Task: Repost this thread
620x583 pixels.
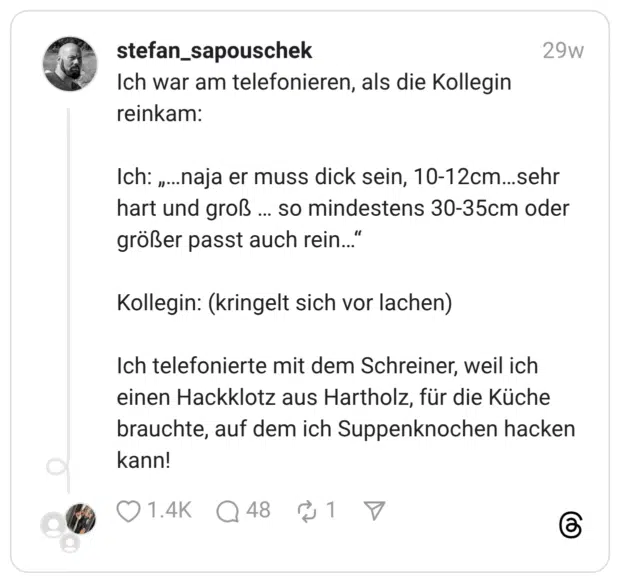Action: (307, 511)
